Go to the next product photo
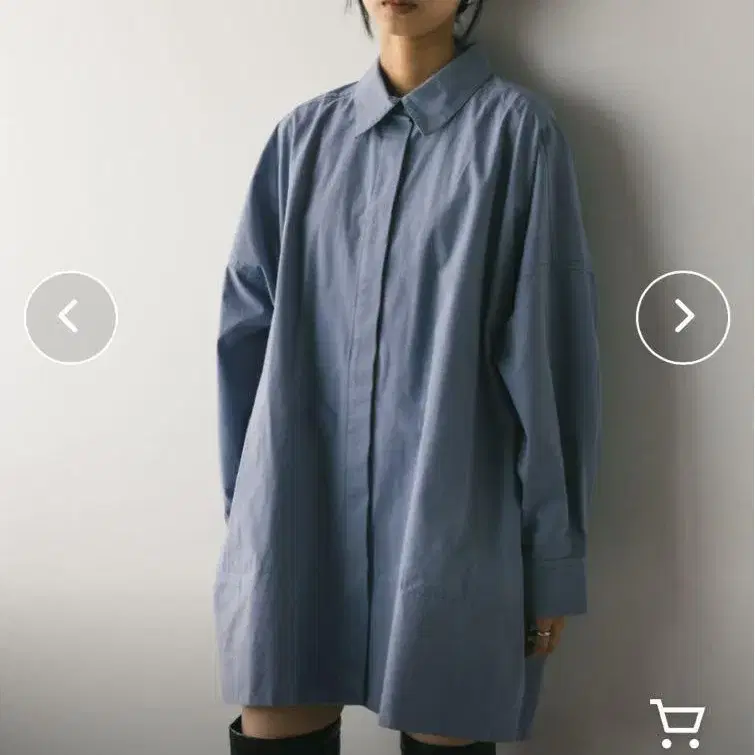The image size is (755, 755). pyautogui.click(x=683, y=317)
